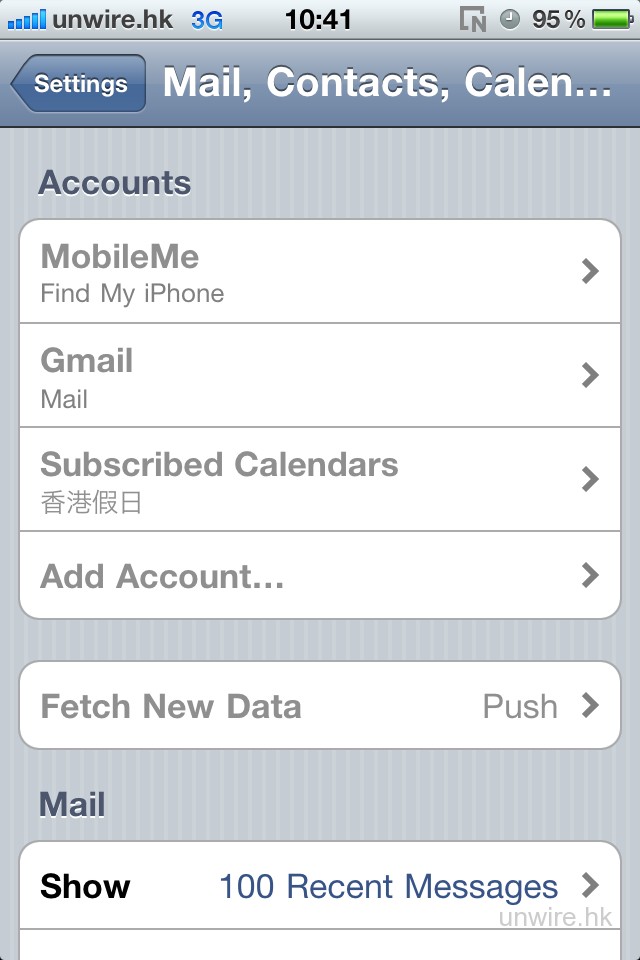Select Add Account…
640x960 pixels.
(x=320, y=576)
